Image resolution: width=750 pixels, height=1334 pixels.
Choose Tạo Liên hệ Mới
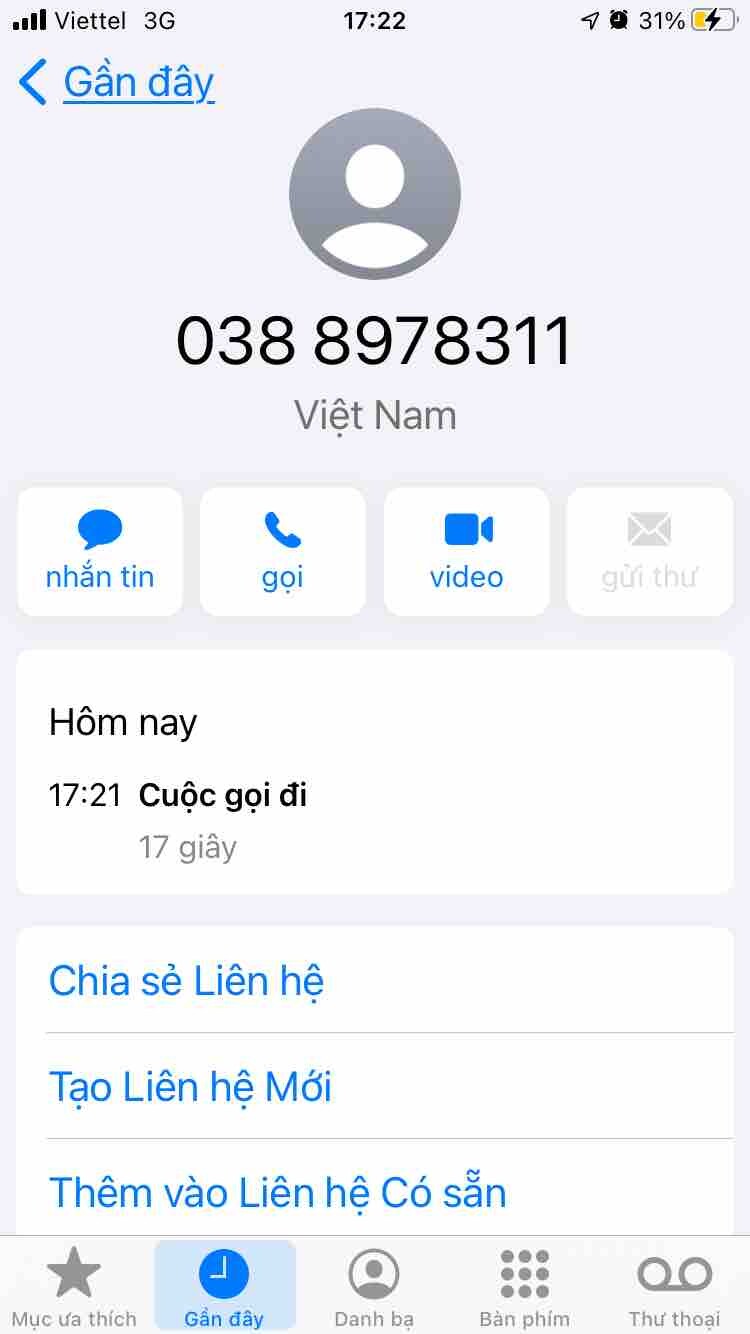pyautogui.click(x=191, y=1087)
